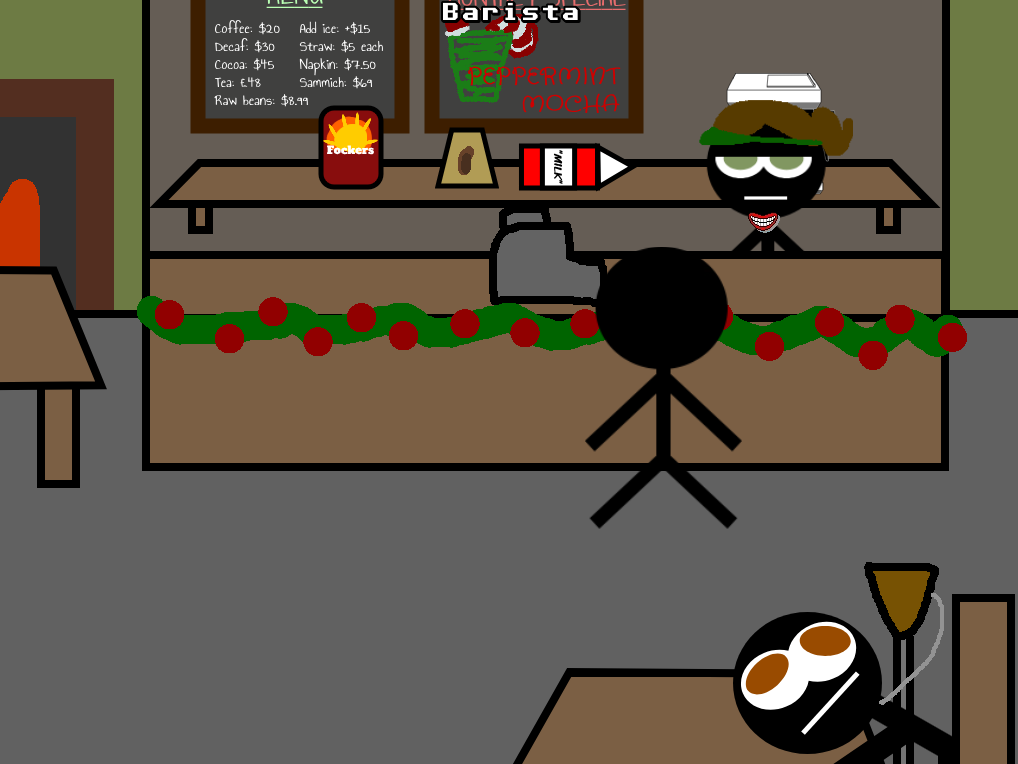The height and width of the screenshot is (764, 1018).
Task: Tap the milk carton on the shelf
Action: 570,166
